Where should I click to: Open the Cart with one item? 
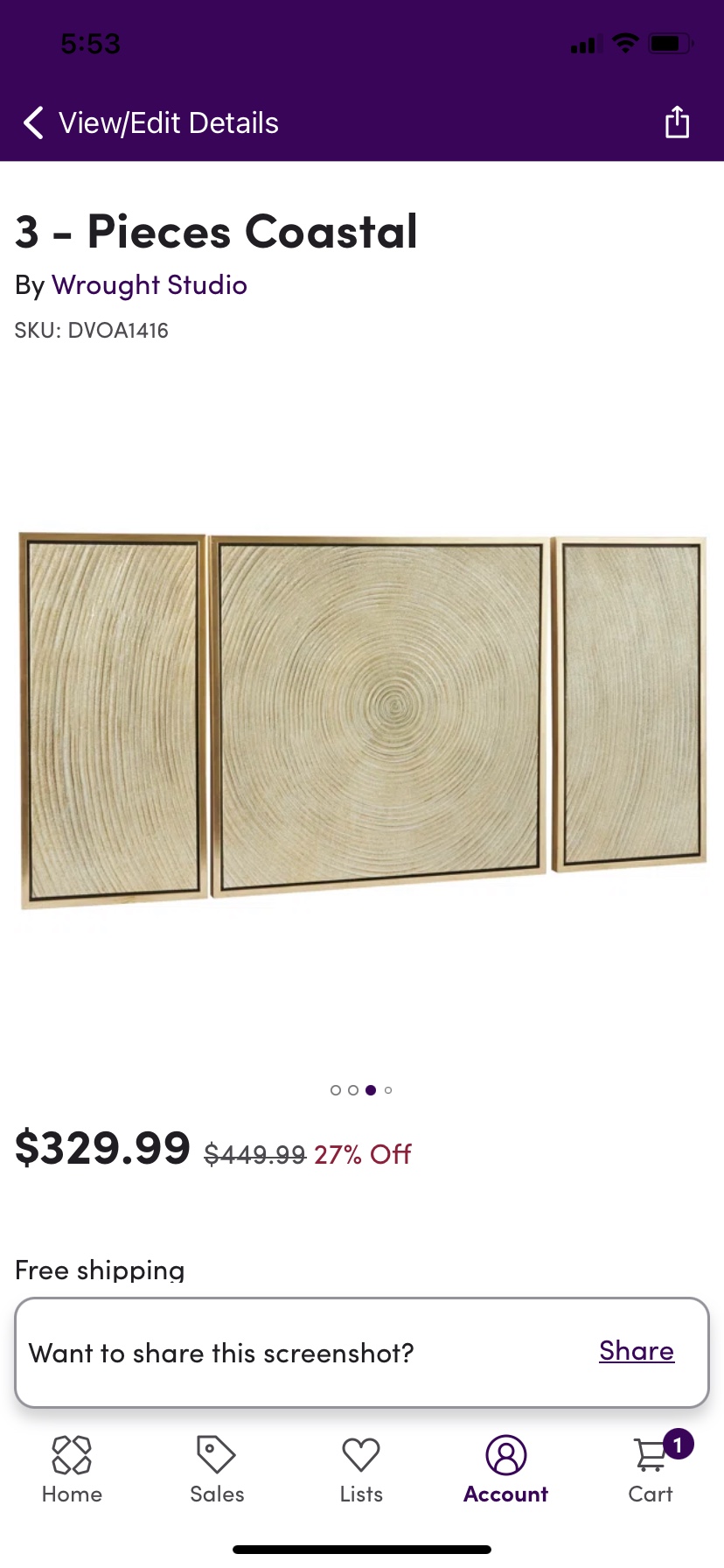pyautogui.click(x=652, y=1470)
